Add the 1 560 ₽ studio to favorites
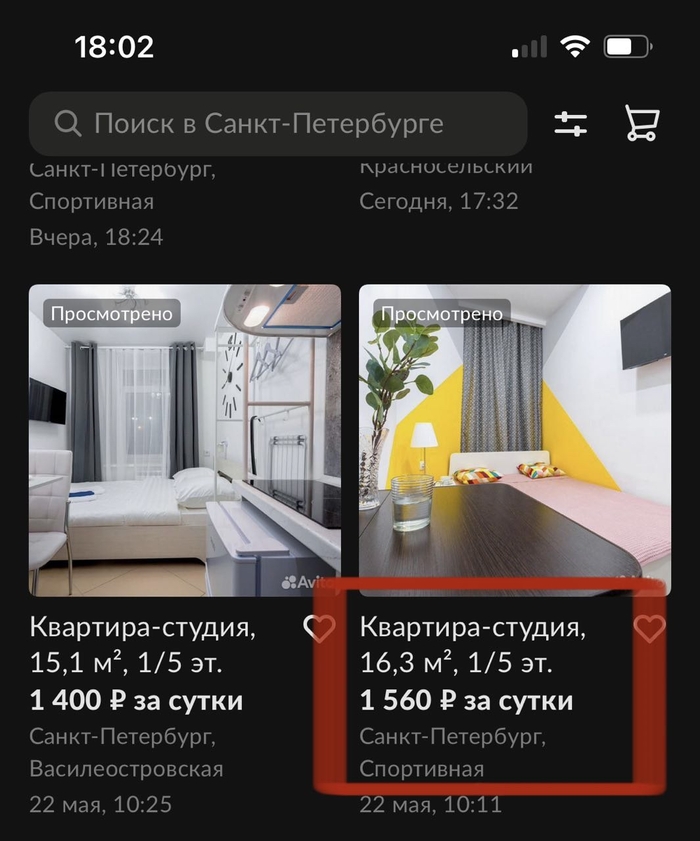Viewport: 700px width, 841px height. tap(650, 629)
